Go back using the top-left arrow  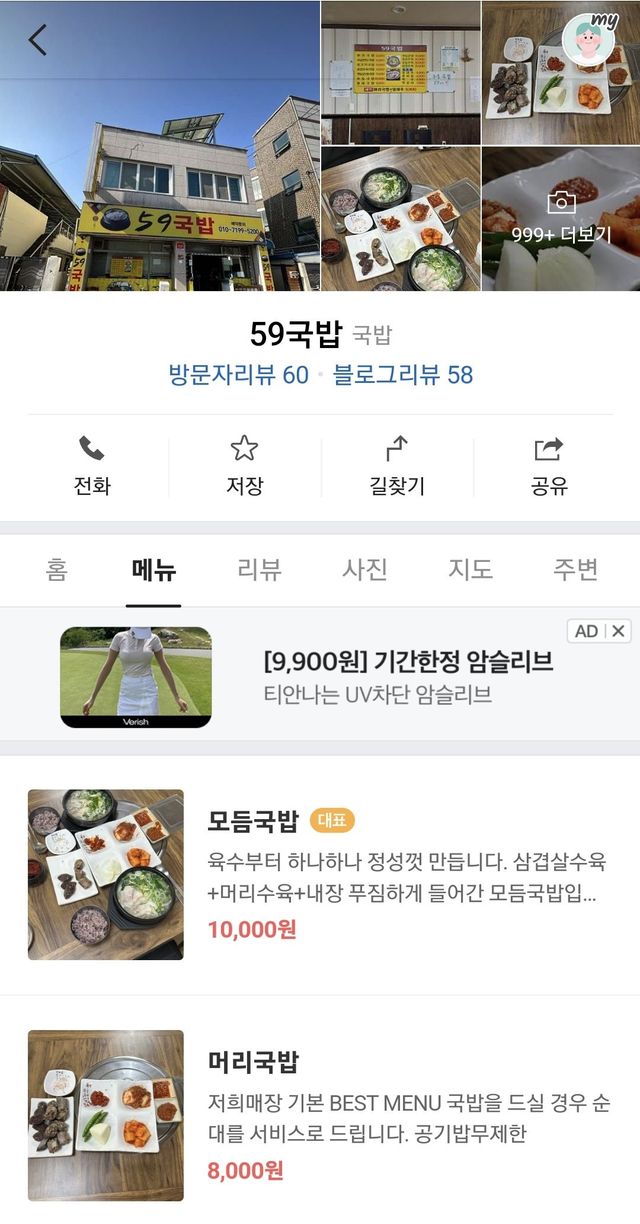coord(38,40)
